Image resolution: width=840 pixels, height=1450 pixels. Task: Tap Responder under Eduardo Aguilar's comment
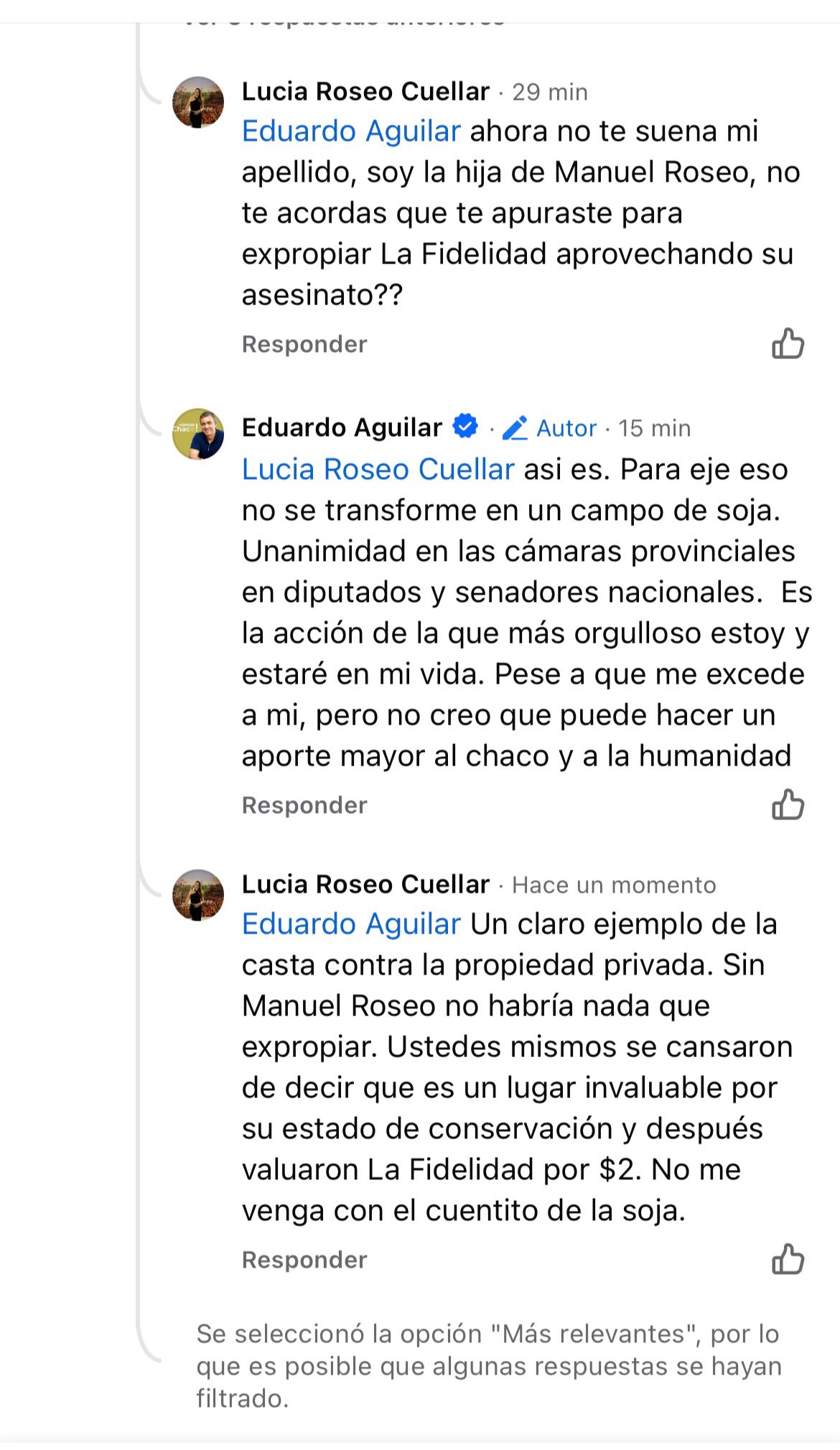[x=304, y=805]
